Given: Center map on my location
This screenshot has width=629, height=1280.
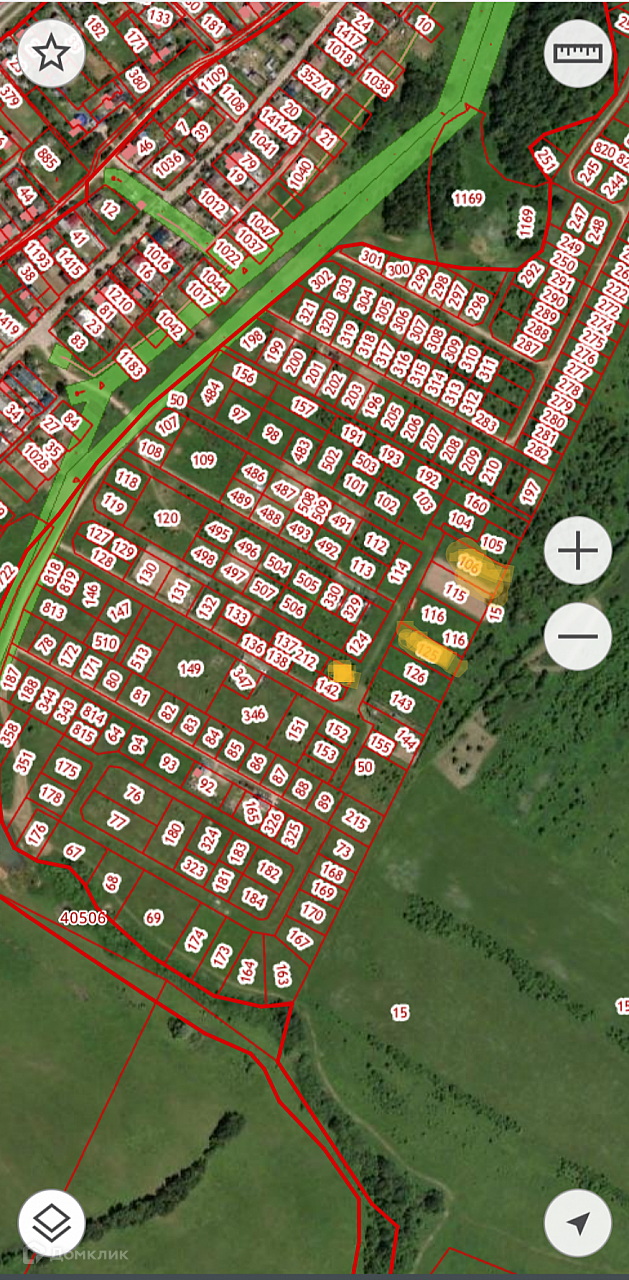Looking at the screenshot, I should tap(578, 1222).
